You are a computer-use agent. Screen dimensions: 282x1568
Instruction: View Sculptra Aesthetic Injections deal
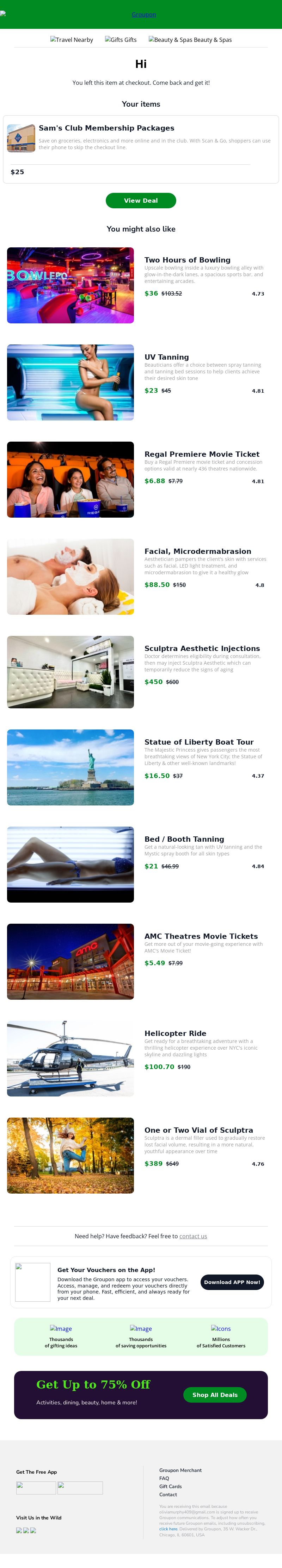point(201,648)
